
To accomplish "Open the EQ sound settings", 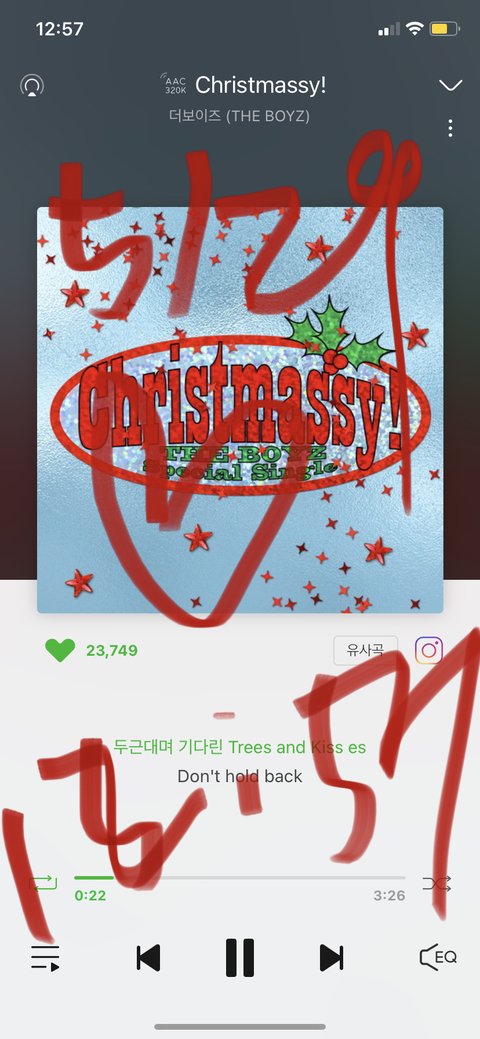I will pyautogui.click(x=438, y=957).
